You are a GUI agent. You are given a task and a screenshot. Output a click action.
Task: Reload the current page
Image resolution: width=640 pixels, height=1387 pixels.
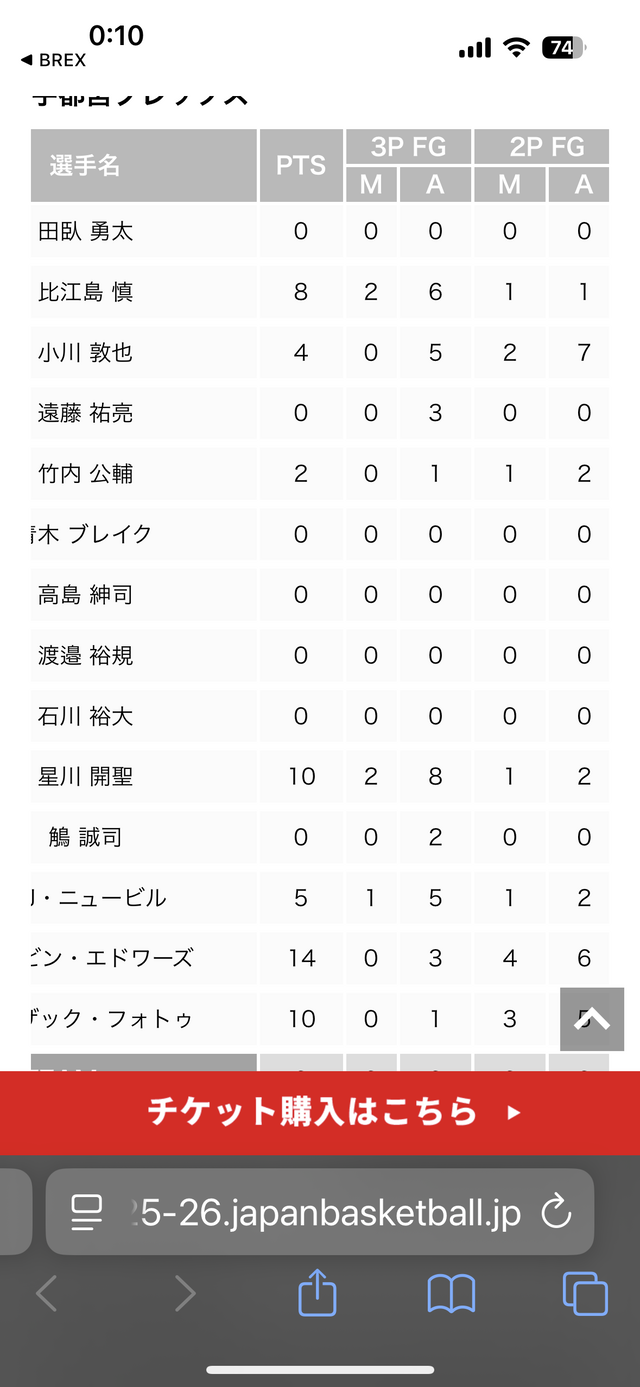click(x=556, y=1213)
